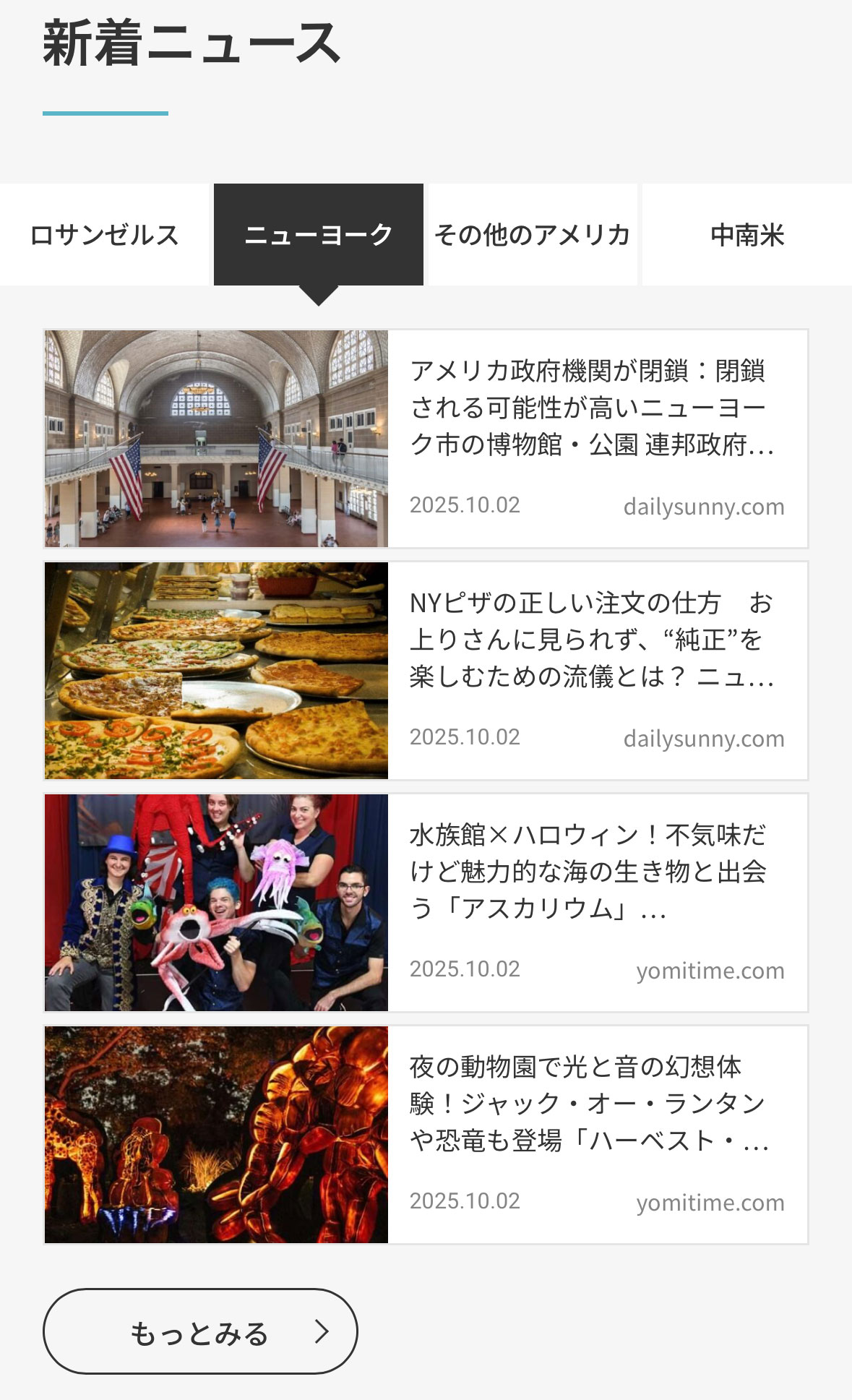The image size is (852, 1400).
Task: Read the NYピザの正しい注文の仕方 article
Action: click(x=588, y=640)
